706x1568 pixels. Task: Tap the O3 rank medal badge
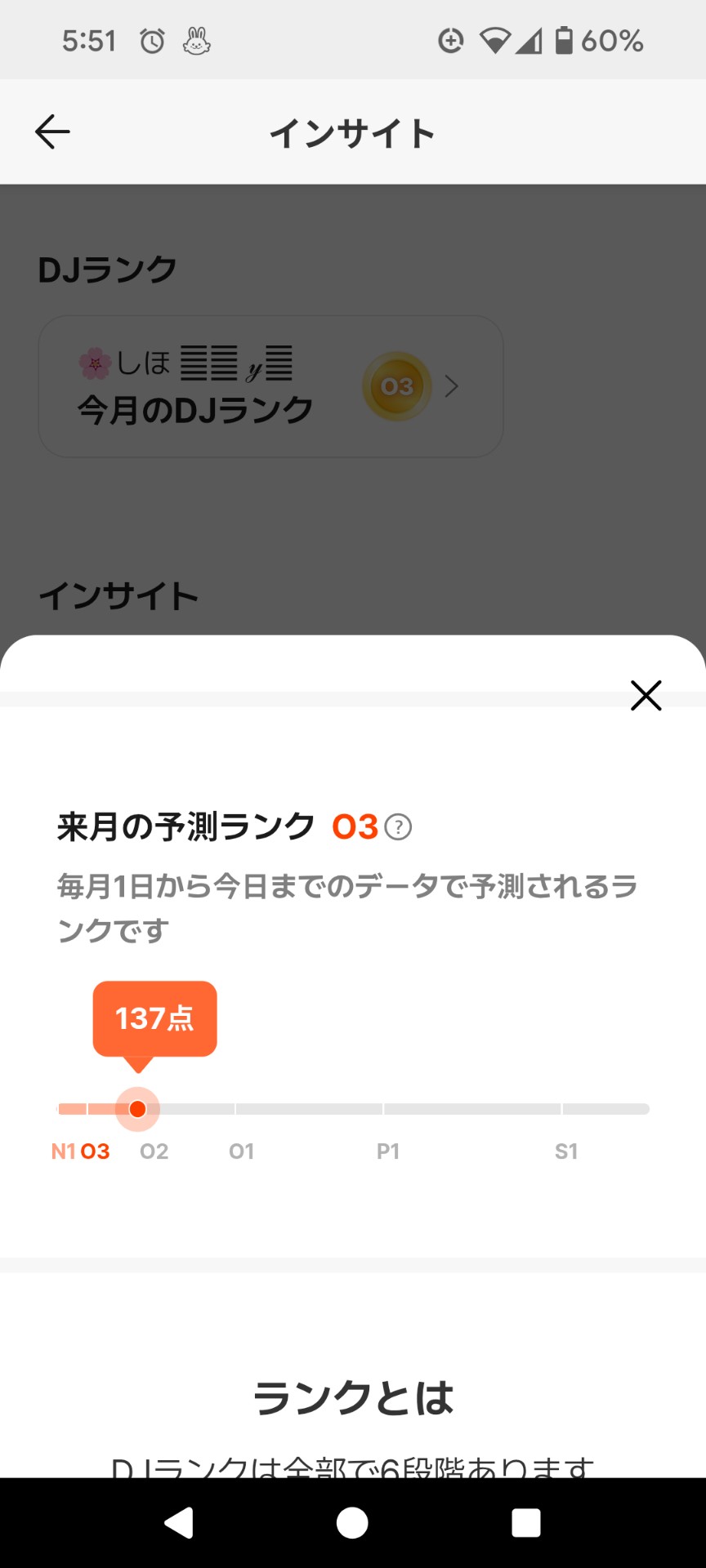click(398, 385)
